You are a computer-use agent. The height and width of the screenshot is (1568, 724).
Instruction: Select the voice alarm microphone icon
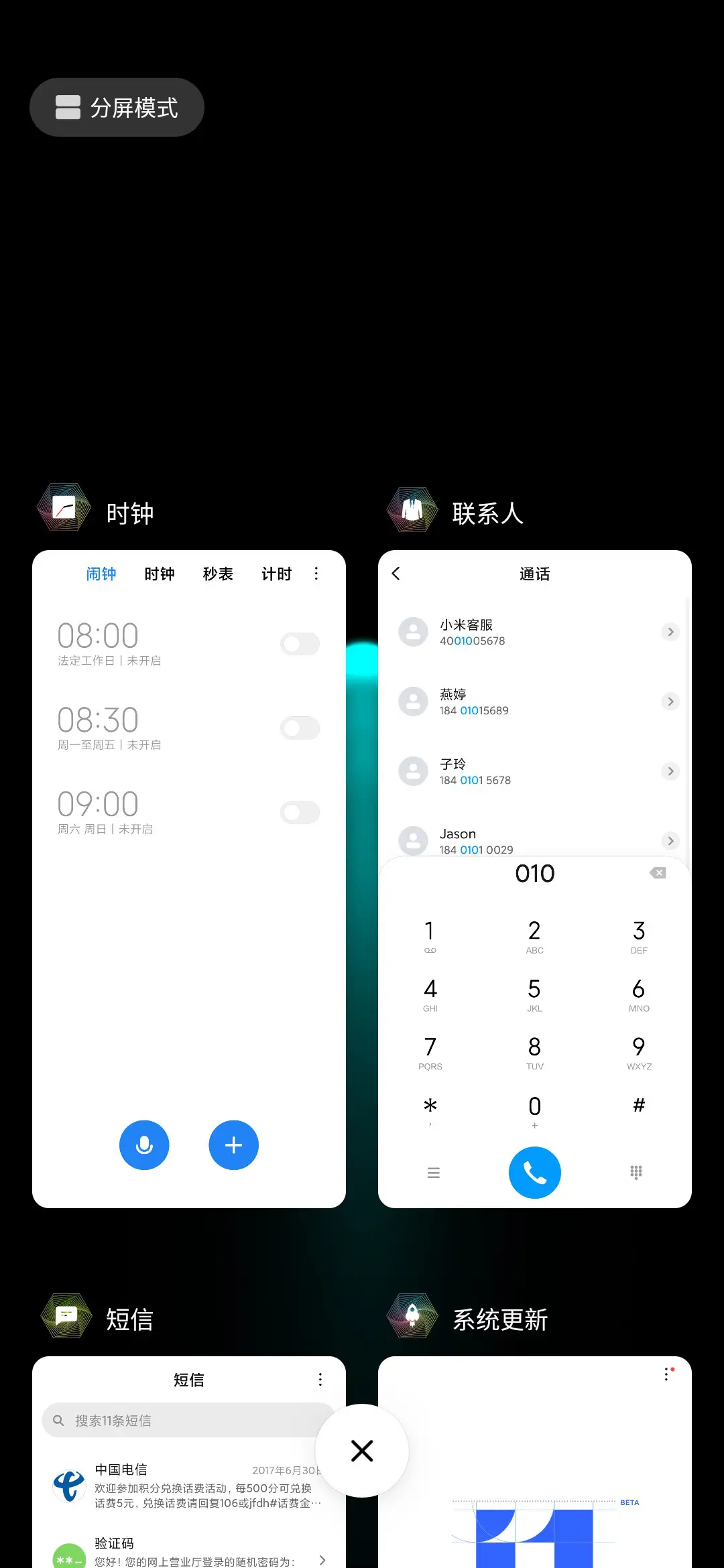pos(144,1145)
